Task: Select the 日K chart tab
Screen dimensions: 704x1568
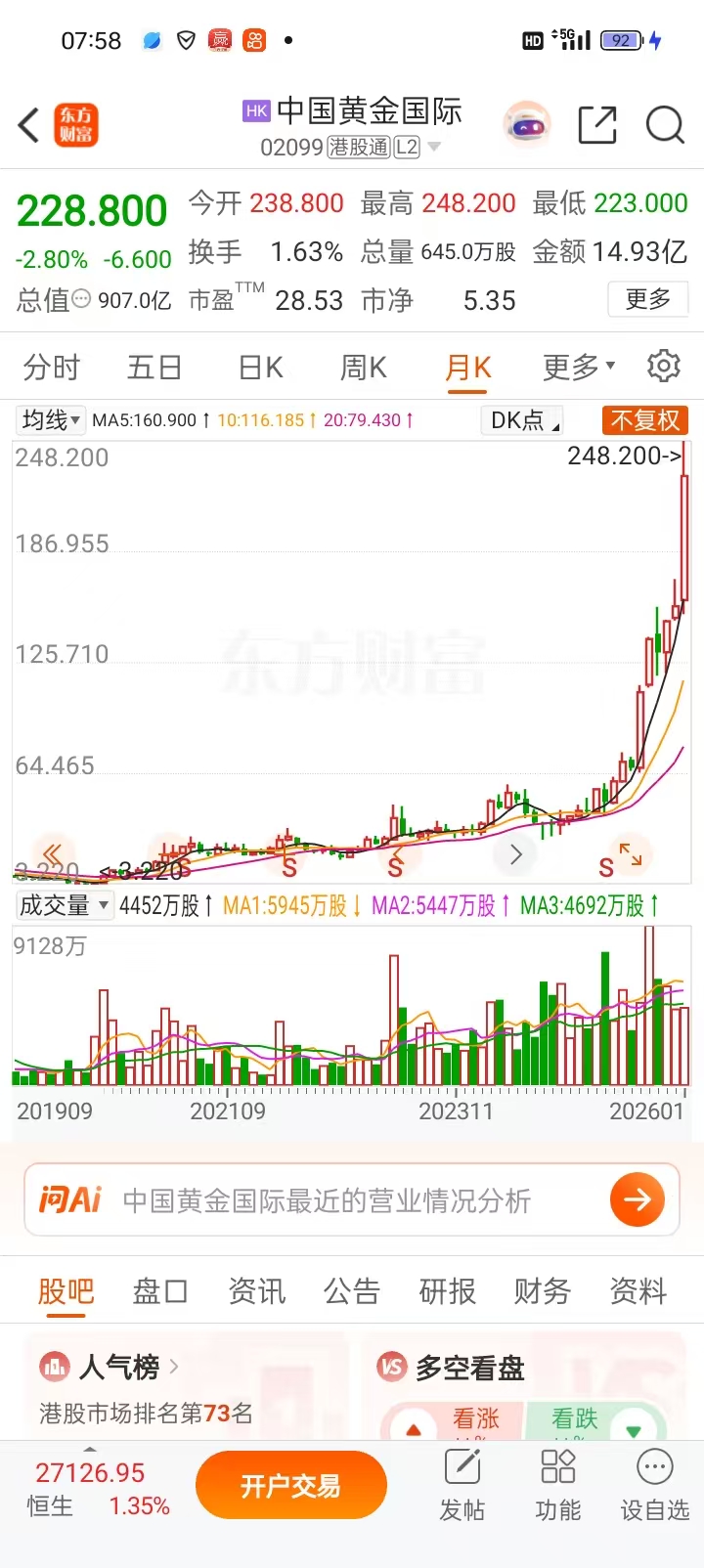Action: [x=260, y=368]
